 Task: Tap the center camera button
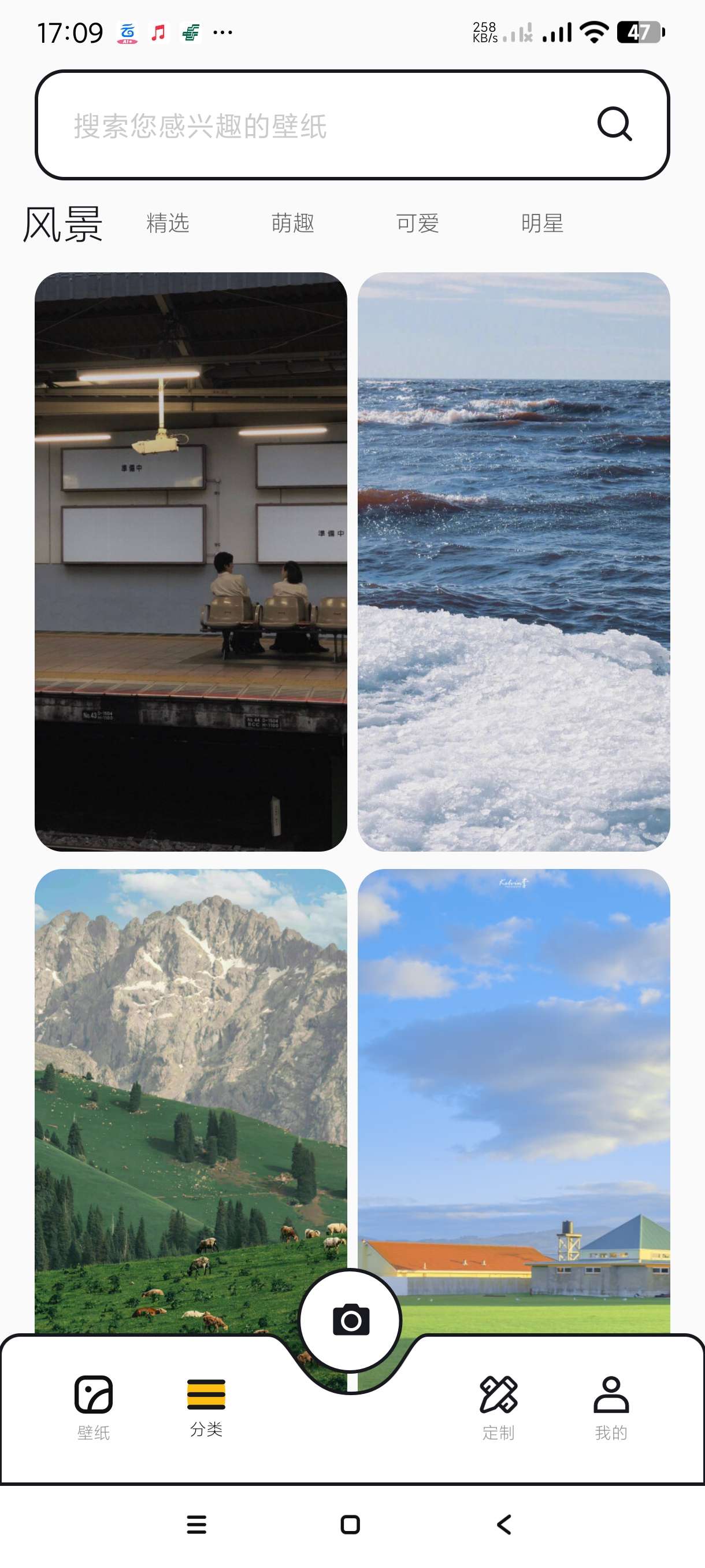351,1321
